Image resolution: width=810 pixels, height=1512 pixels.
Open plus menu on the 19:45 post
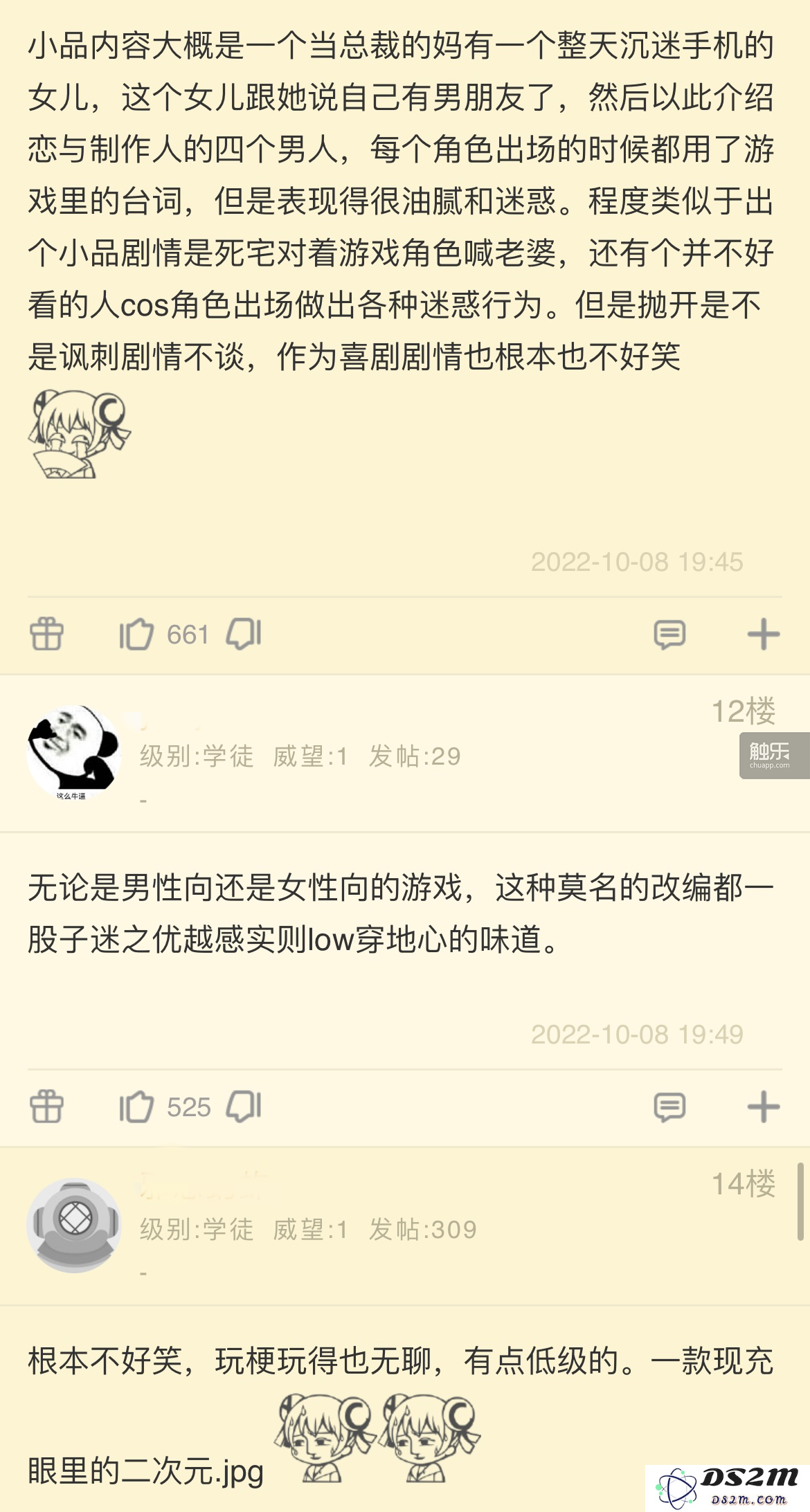[x=763, y=634]
